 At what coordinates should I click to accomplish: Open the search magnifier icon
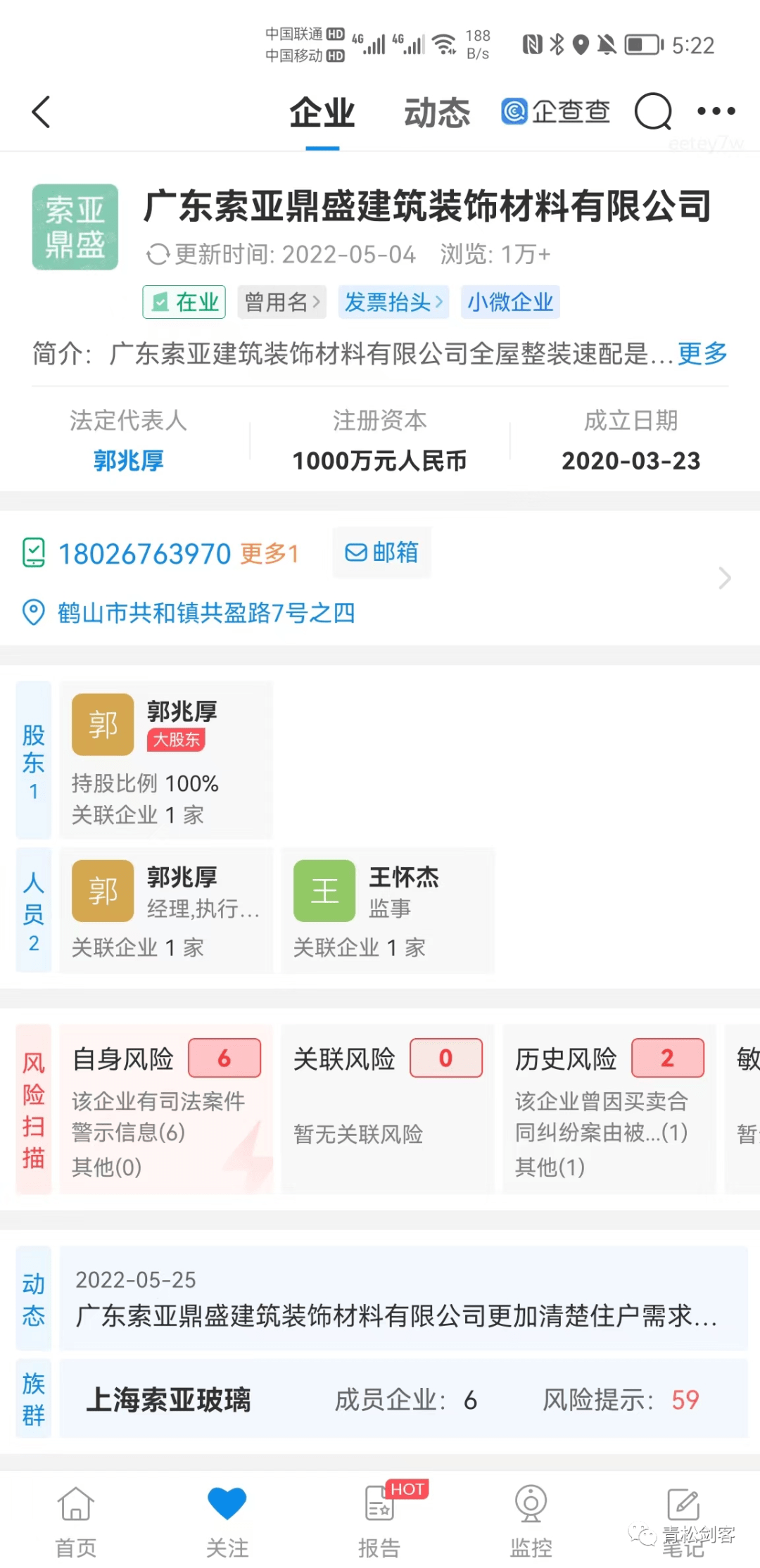tap(652, 112)
